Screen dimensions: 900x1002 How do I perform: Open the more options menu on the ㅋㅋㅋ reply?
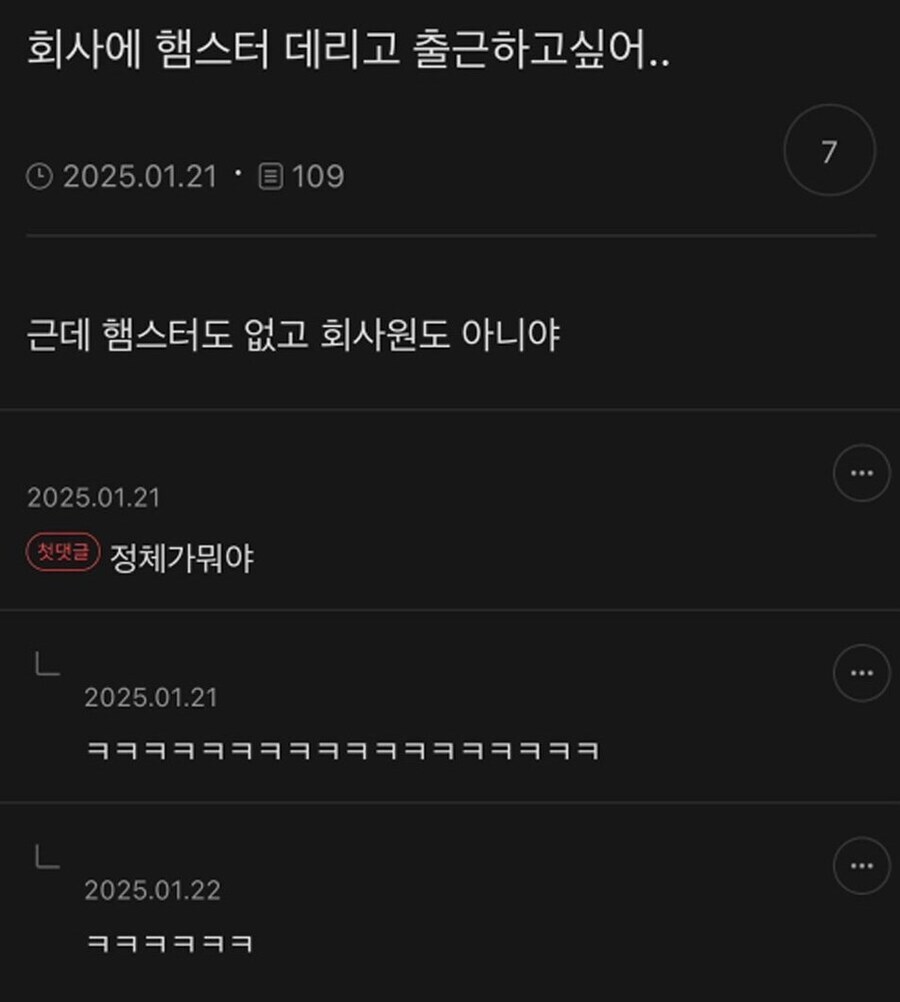pyautogui.click(x=860, y=673)
